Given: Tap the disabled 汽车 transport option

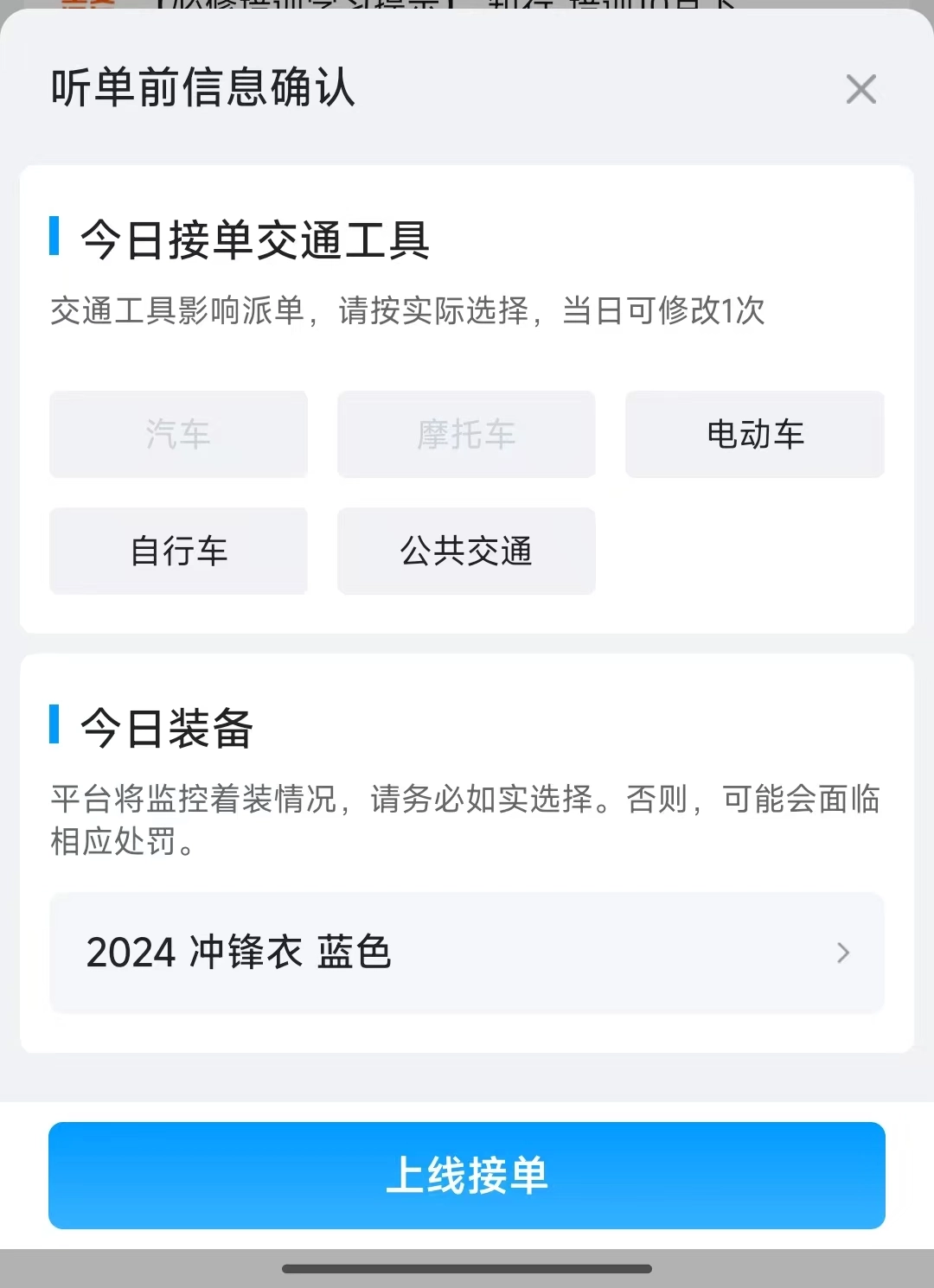Looking at the screenshot, I should [x=178, y=435].
